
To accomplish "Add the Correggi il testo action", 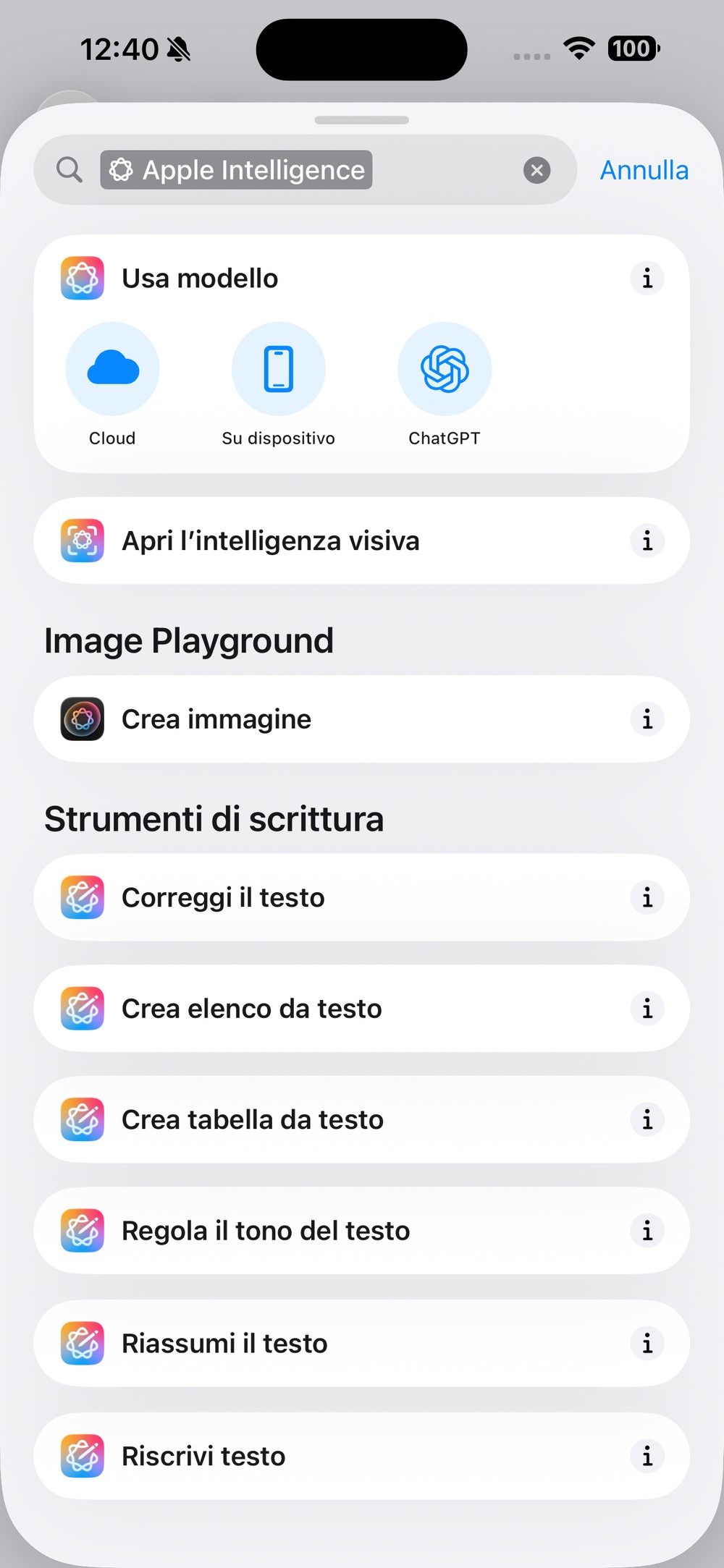I will [361, 897].
